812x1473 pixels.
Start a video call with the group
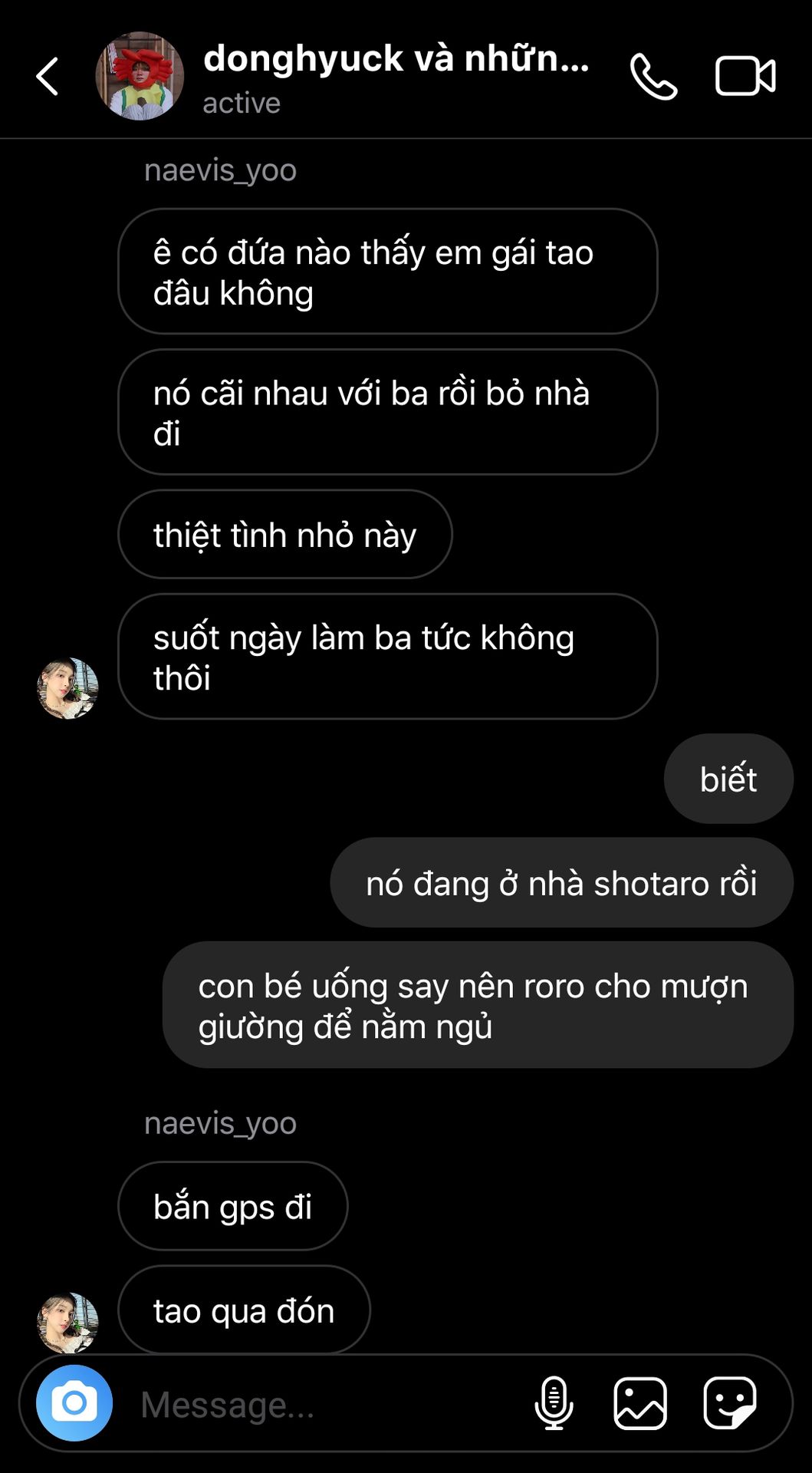pyautogui.click(x=745, y=77)
